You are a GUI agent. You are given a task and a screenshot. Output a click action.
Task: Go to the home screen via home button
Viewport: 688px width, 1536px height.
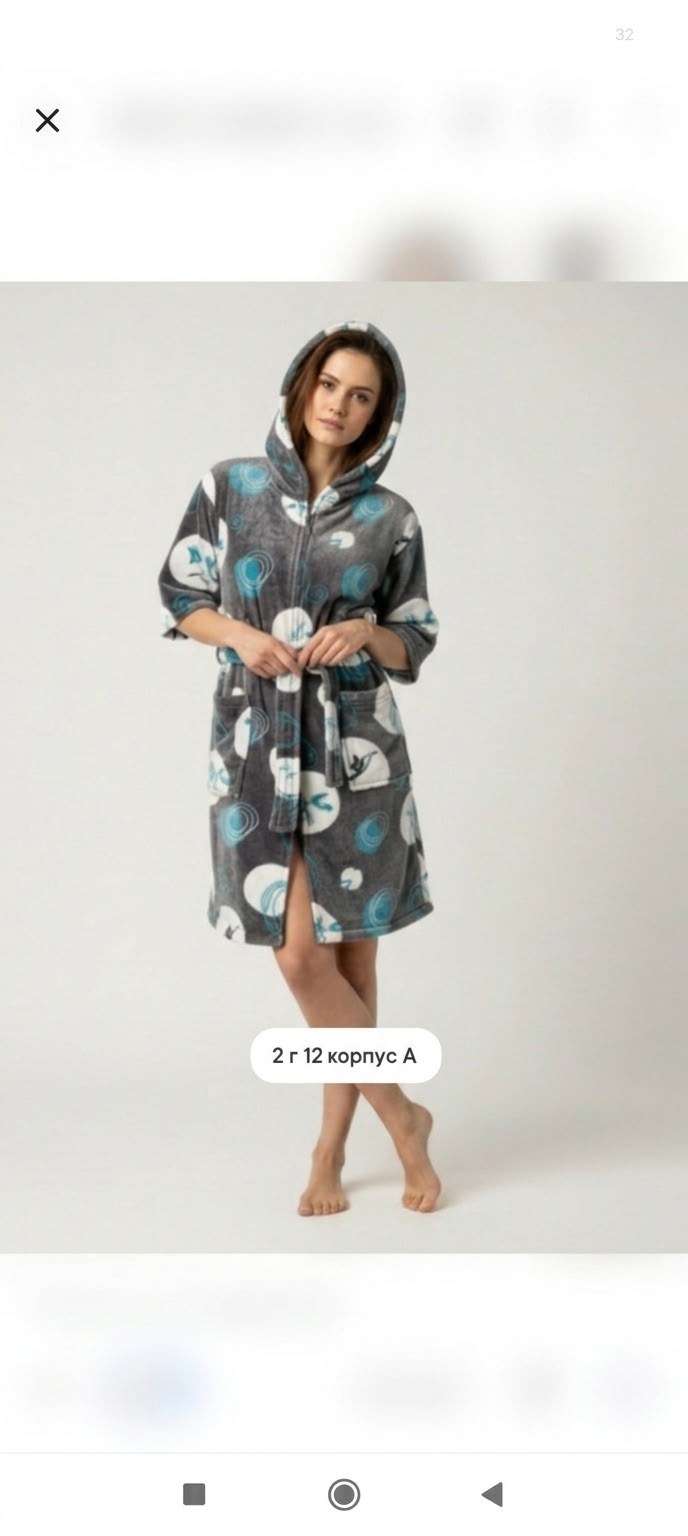[344, 1494]
